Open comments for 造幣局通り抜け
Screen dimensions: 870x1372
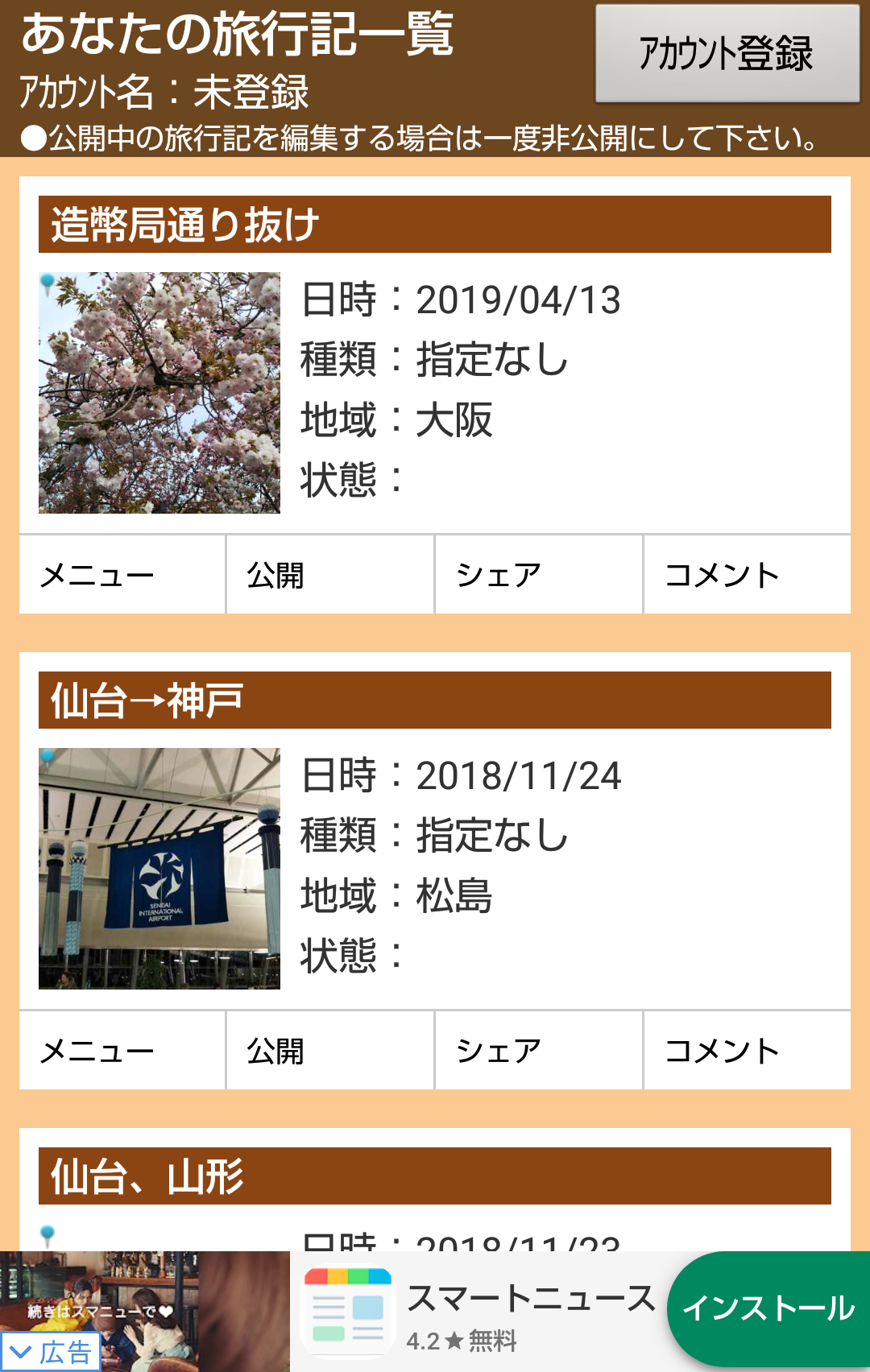746,575
